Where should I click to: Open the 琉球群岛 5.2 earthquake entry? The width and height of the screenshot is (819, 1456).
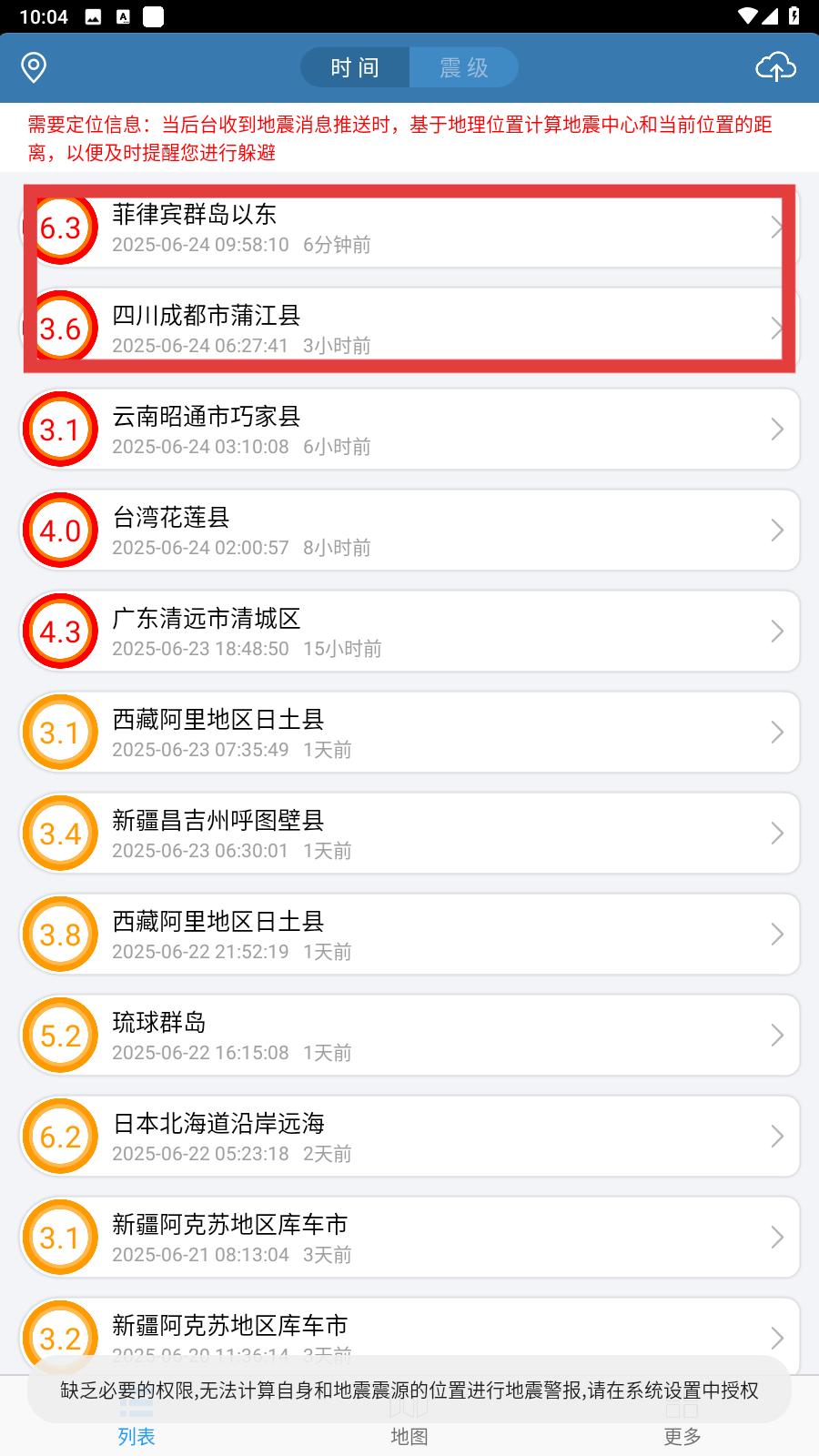tap(409, 1036)
